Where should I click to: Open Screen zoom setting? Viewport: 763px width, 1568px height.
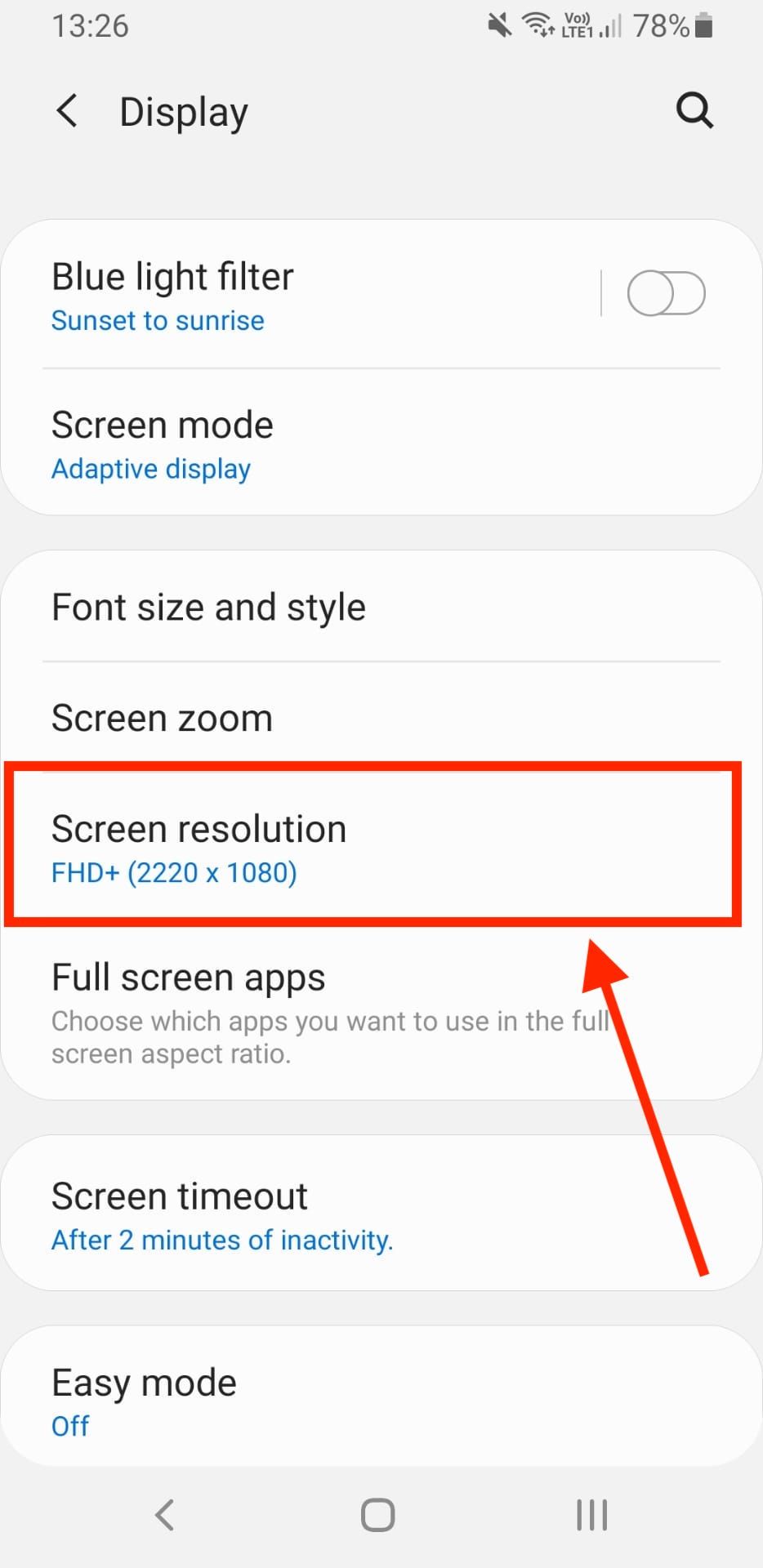pyautogui.click(x=327, y=718)
